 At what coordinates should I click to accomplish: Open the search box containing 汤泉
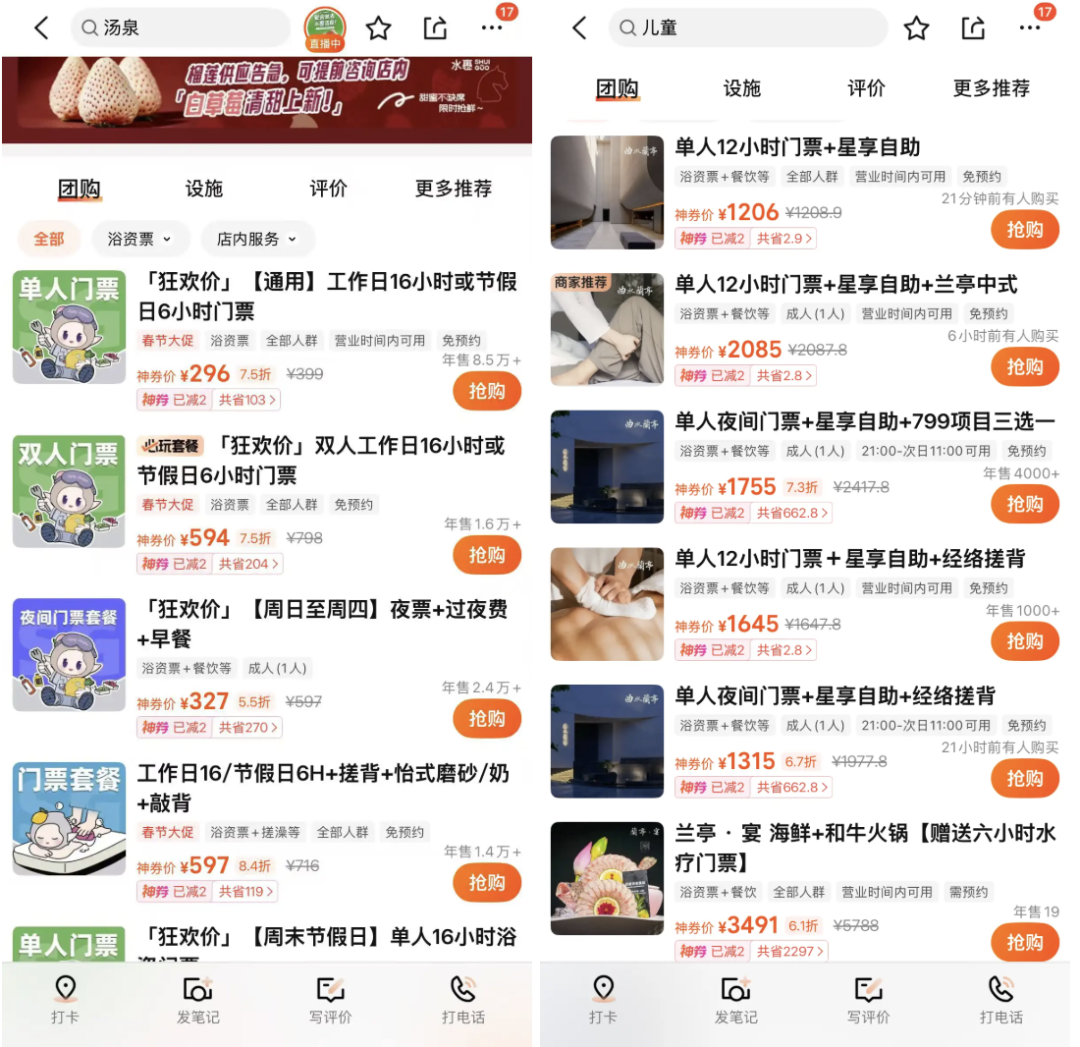point(180,28)
